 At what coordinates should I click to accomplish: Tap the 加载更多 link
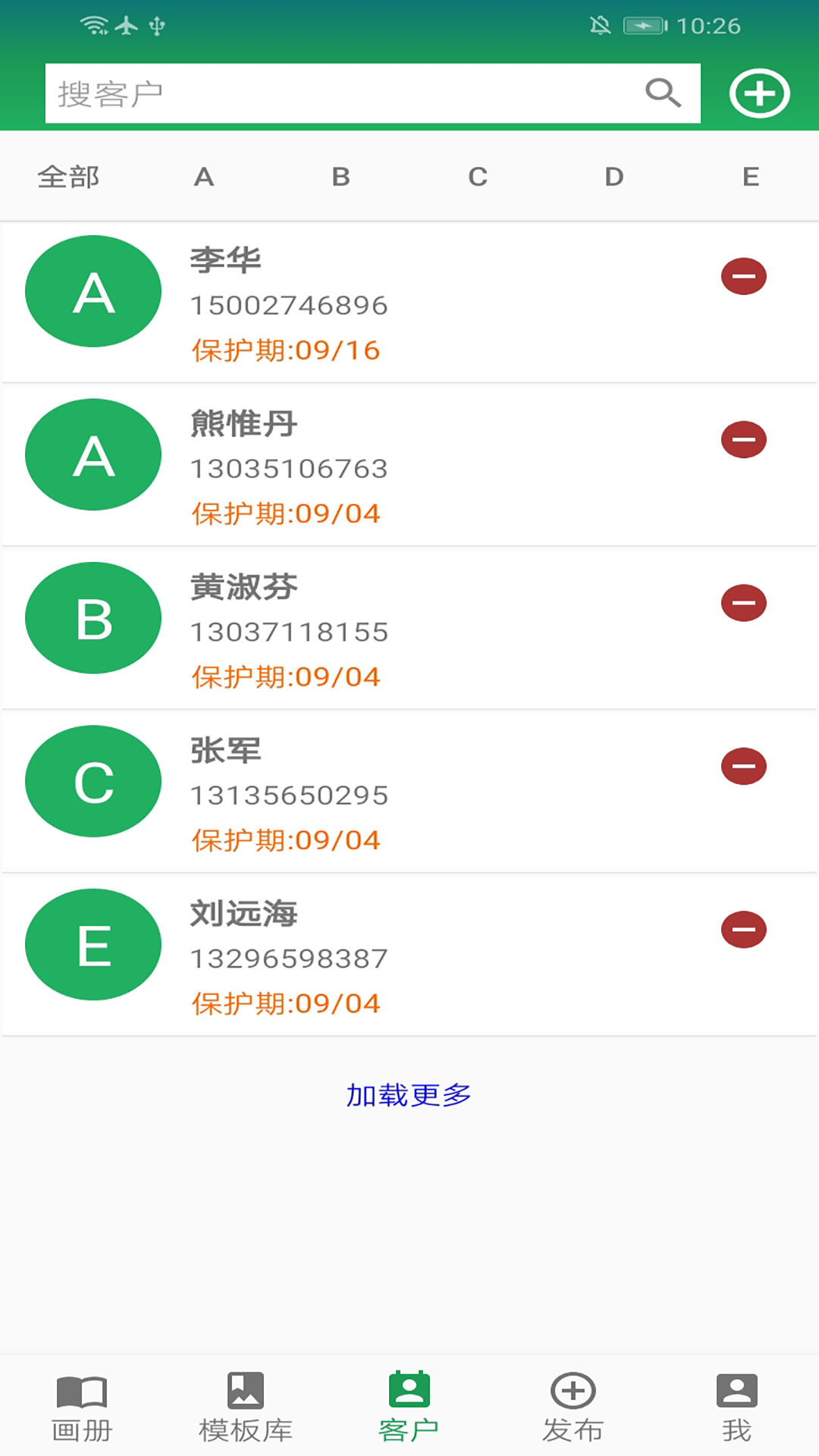coord(409,1095)
